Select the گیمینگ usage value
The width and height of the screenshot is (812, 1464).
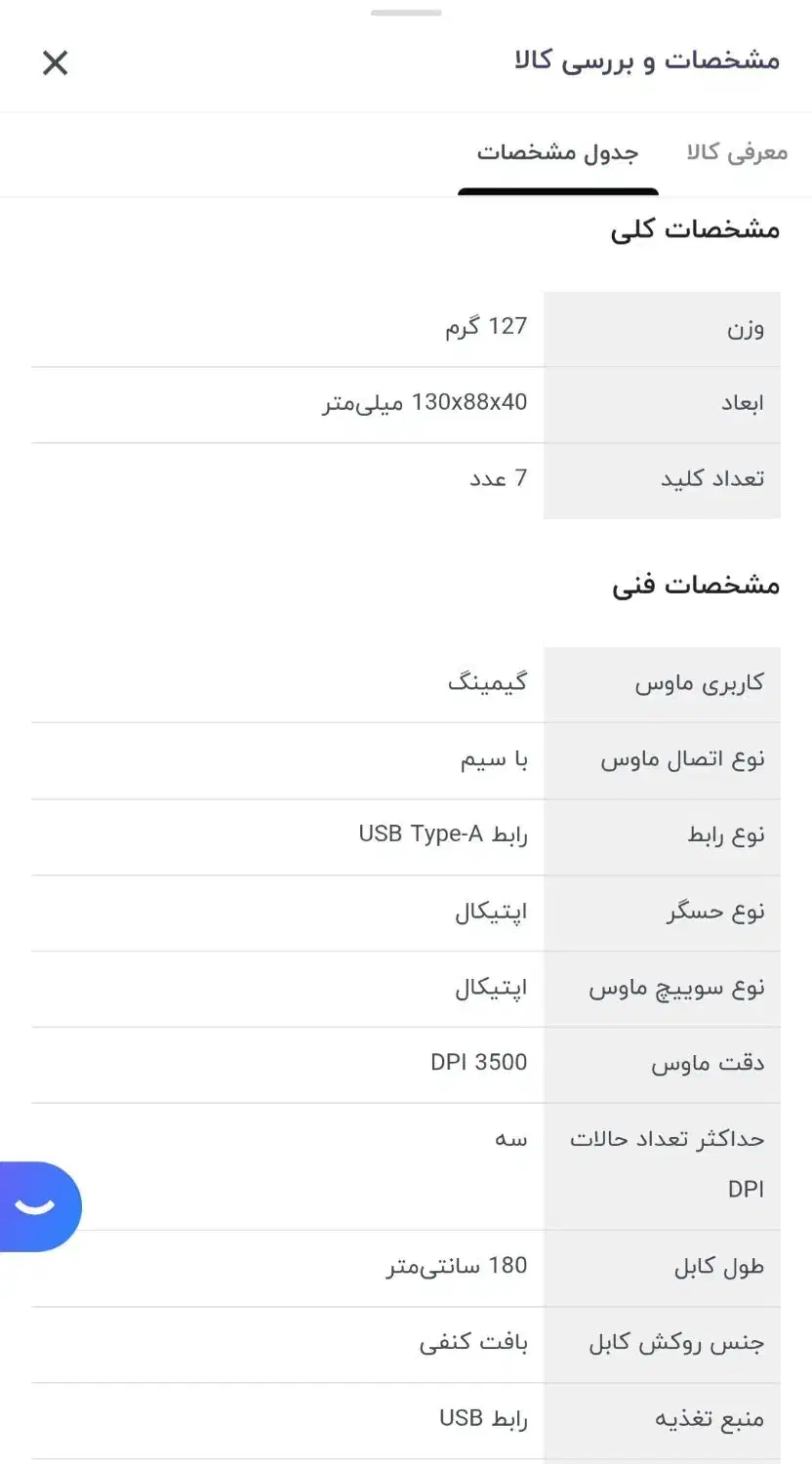pos(493,683)
